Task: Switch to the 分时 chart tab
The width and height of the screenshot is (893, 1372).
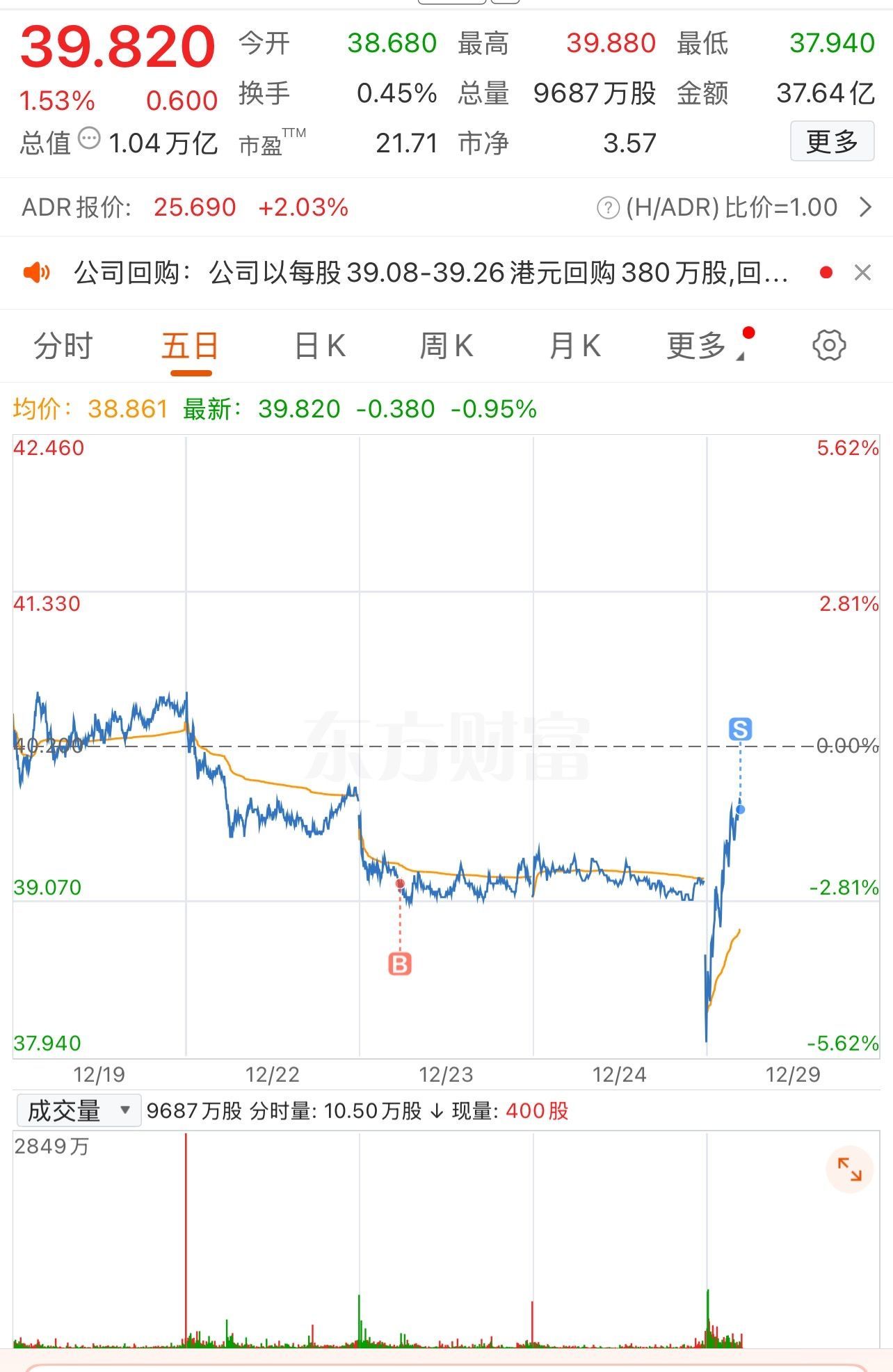Action: click(x=63, y=346)
